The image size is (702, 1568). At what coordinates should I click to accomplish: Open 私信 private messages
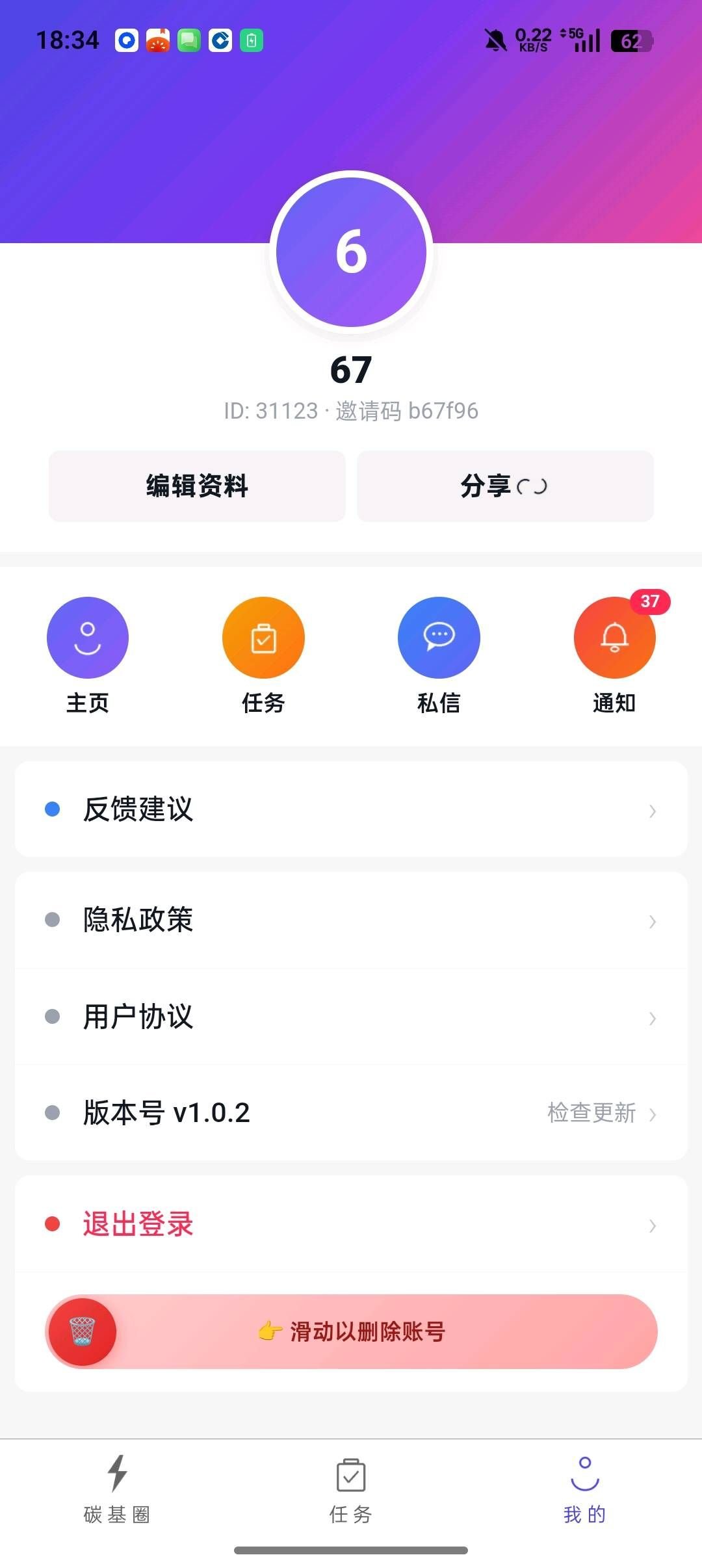pos(439,638)
